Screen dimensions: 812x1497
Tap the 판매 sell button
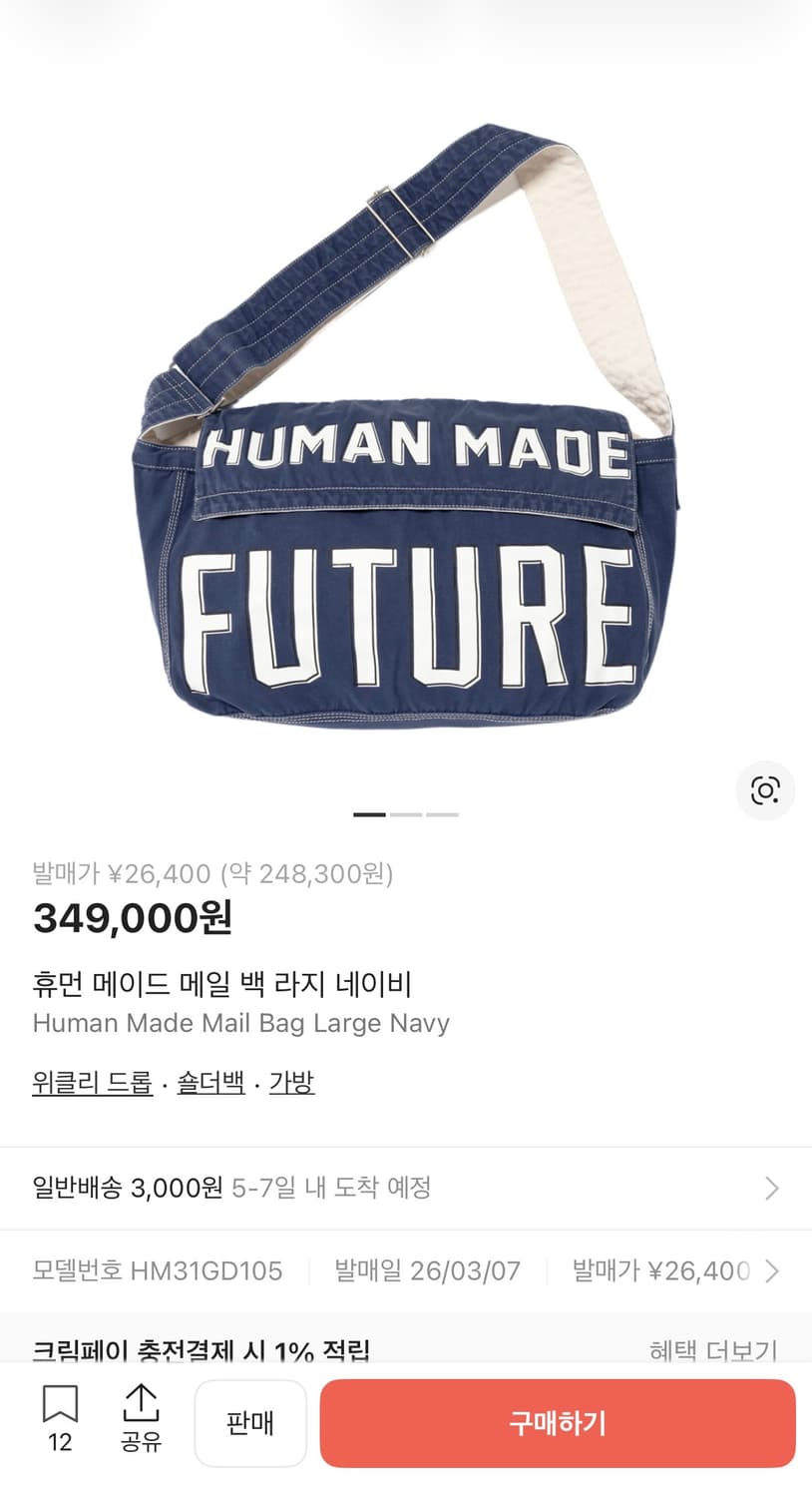click(250, 1424)
